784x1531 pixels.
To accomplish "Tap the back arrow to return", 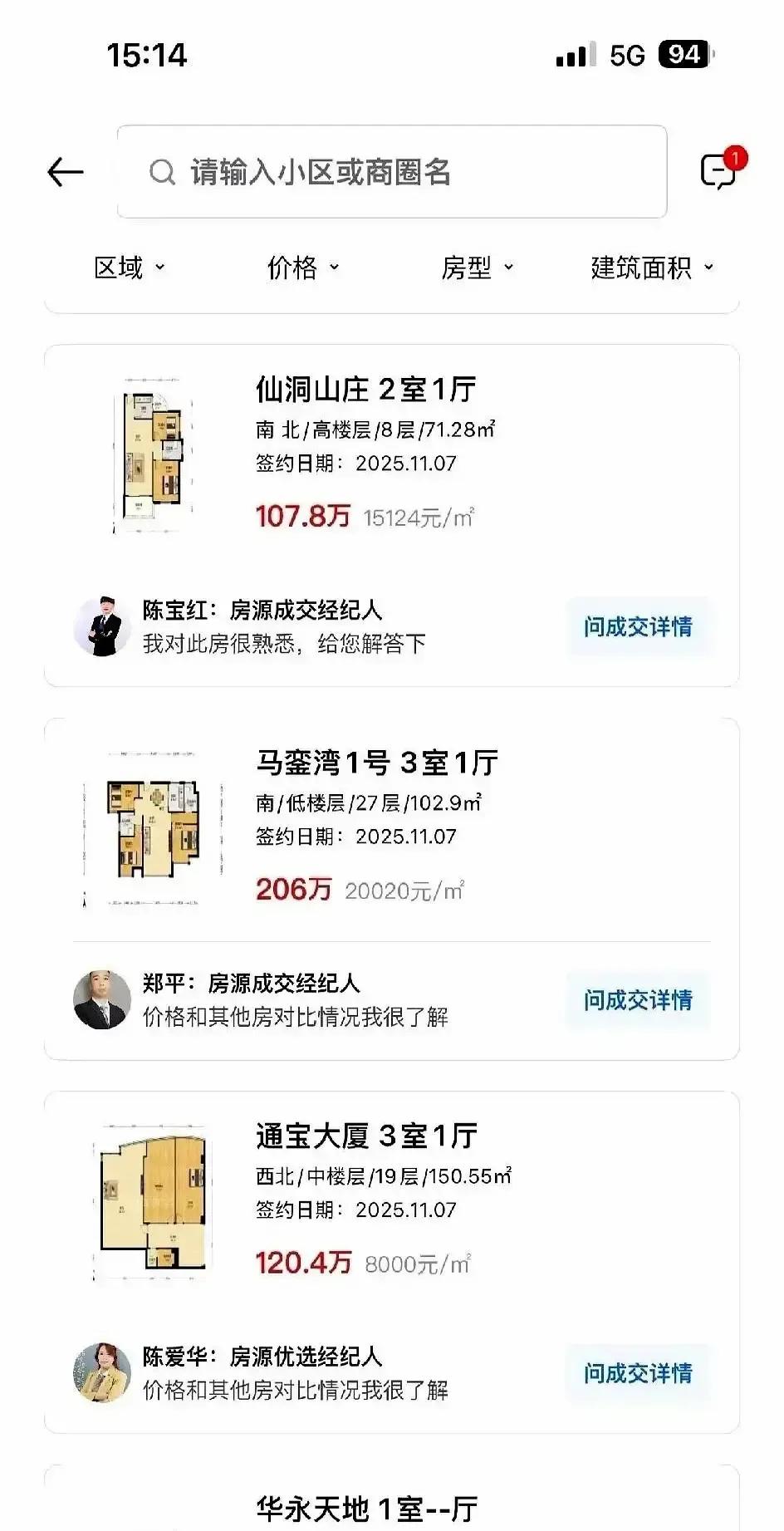I will 65,172.
